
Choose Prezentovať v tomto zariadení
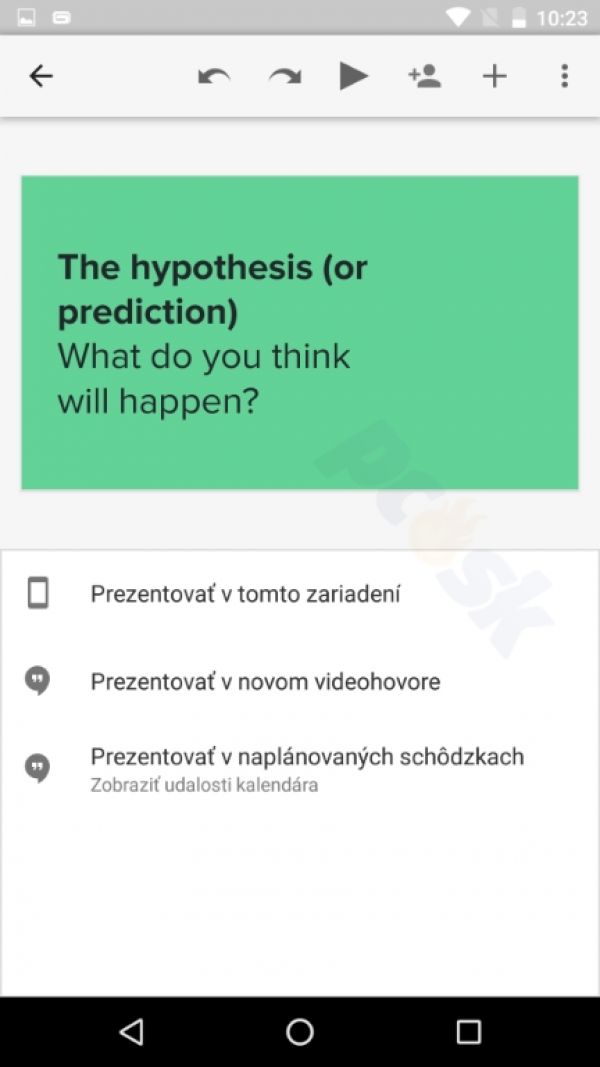click(300, 593)
